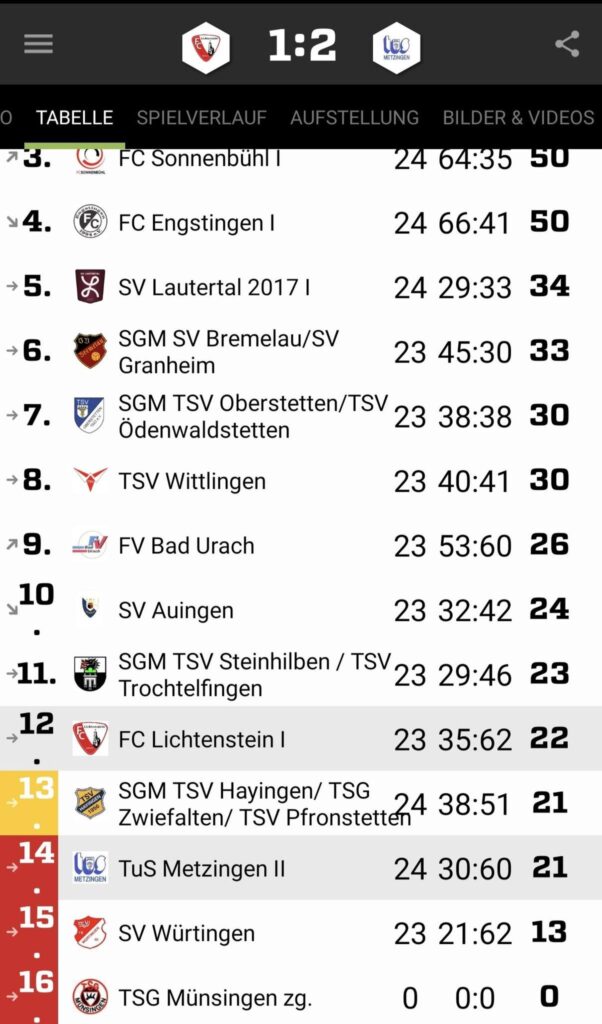Open TSG Münsingen zg. row
Image resolution: width=602 pixels, height=1024 pixels.
click(x=301, y=995)
